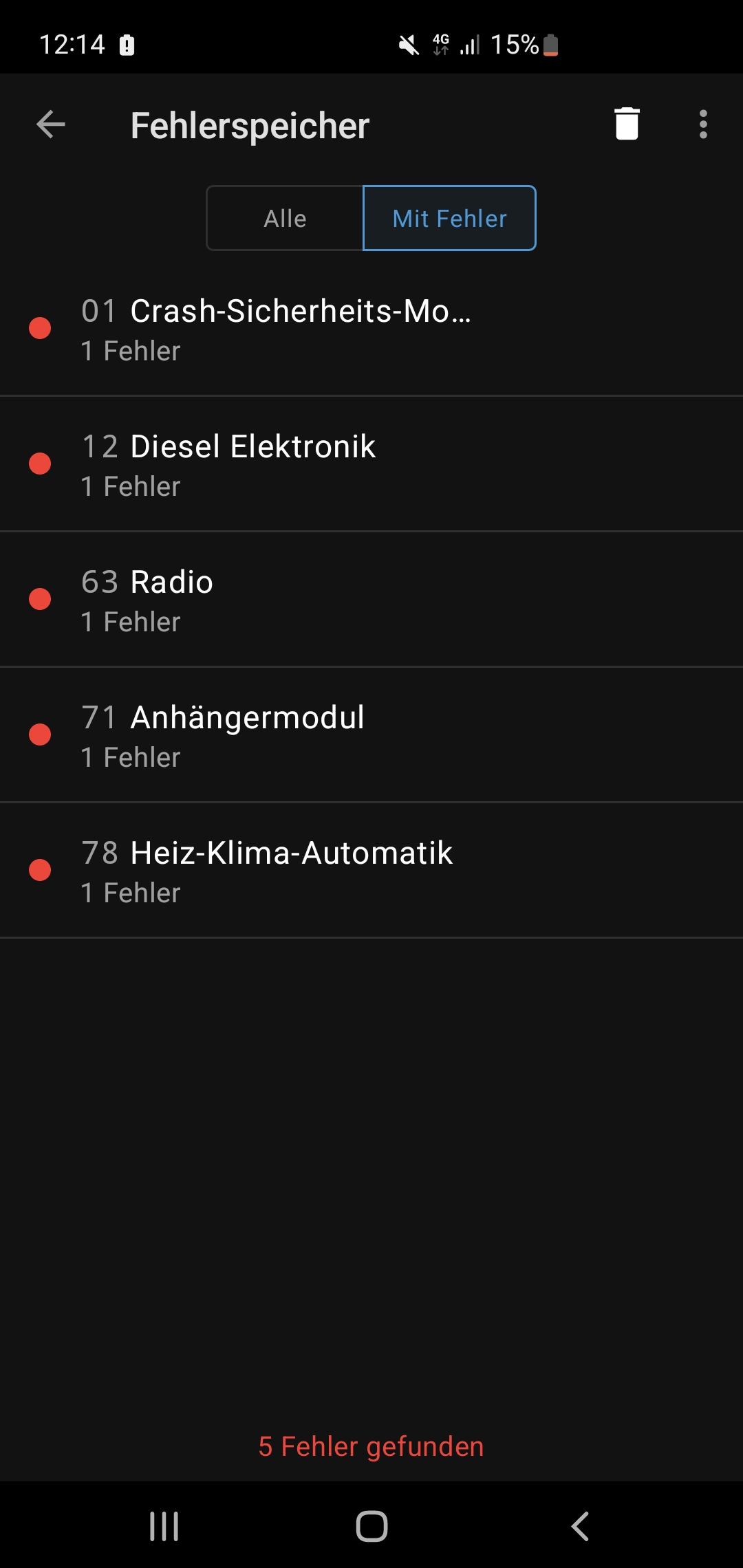
Task: Open recent apps from navigation bar
Action: (164, 1526)
